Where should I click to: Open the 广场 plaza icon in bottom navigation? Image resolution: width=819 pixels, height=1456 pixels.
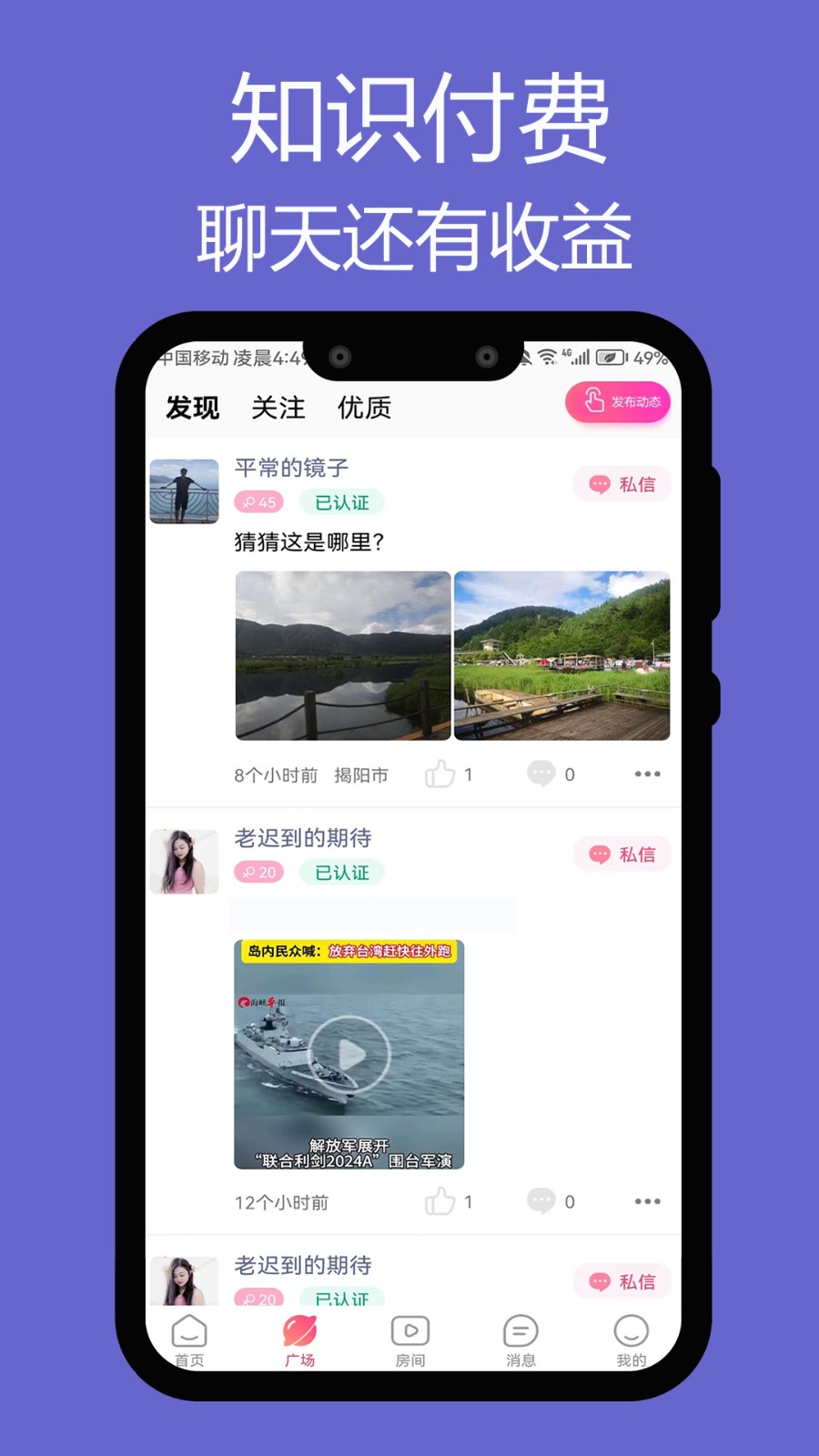pos(298,1331)
